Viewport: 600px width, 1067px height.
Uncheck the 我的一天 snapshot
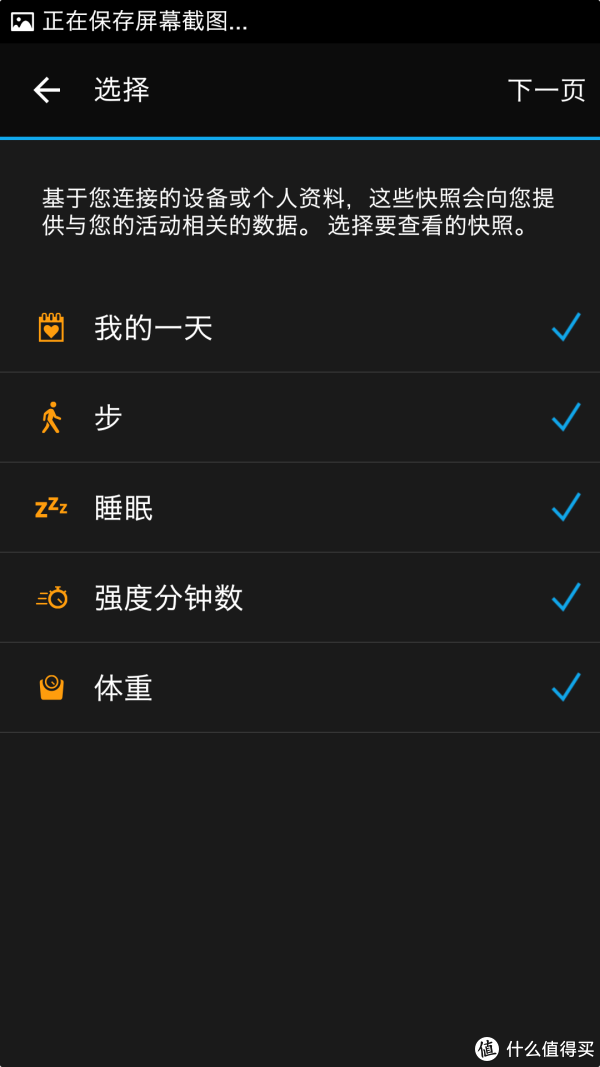pos(566,327)
